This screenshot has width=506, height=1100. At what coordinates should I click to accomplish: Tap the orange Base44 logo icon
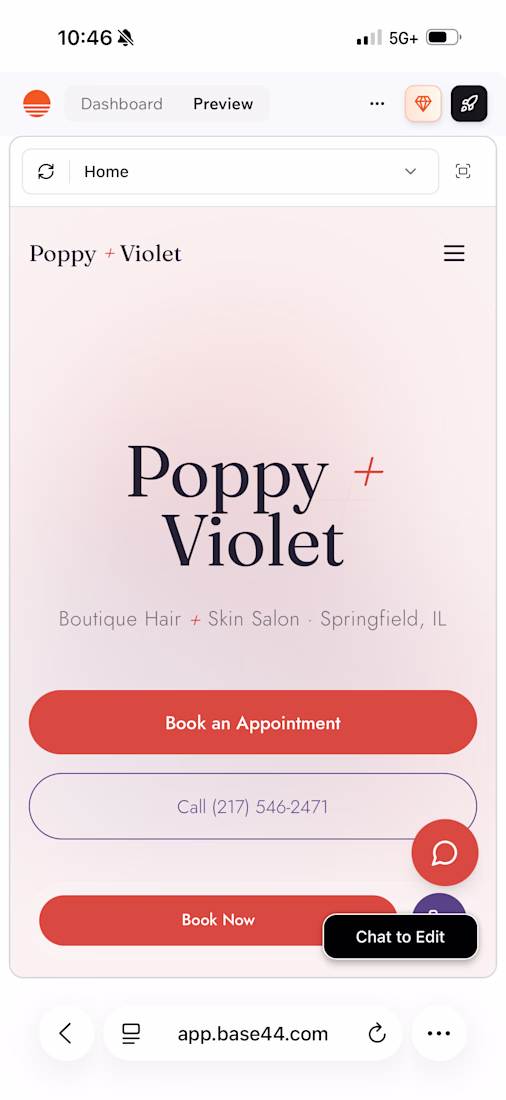36,104
